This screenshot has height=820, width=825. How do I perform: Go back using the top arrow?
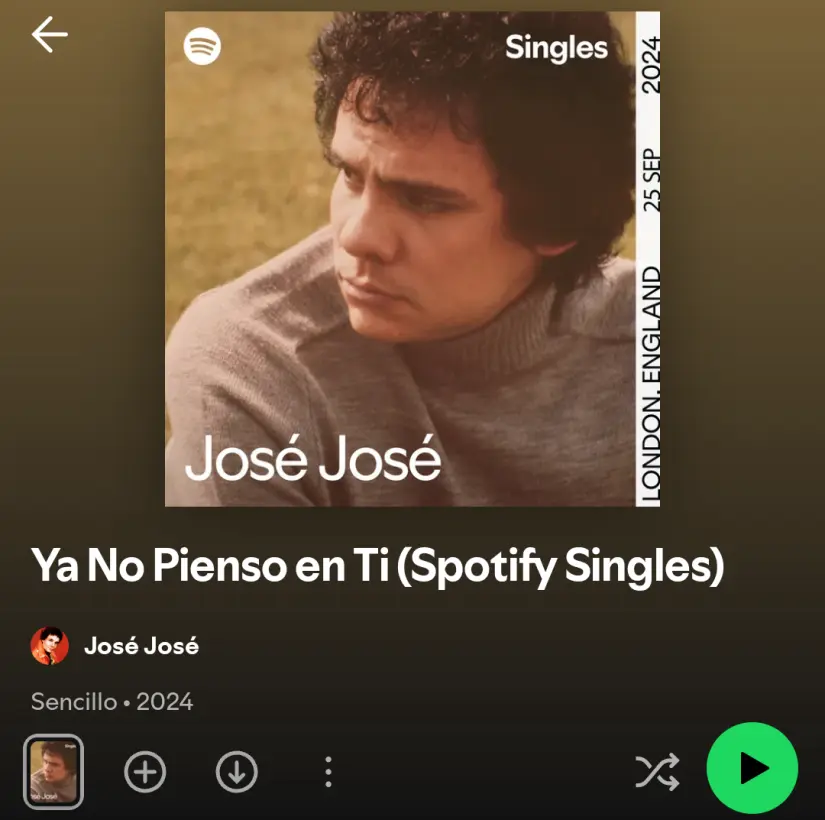pos(49,35)
